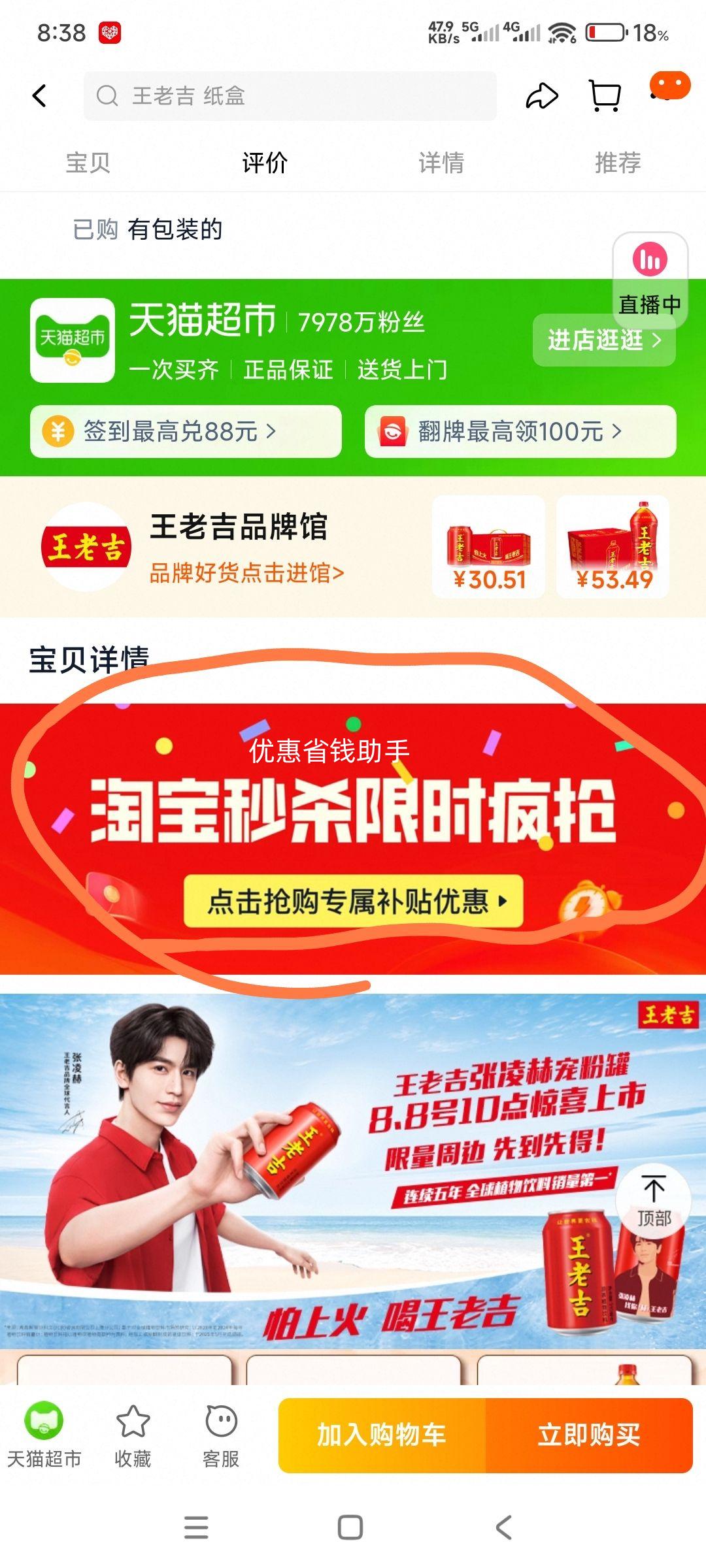
Task: Jump to top with 顶部 button
Action: coord(653,1200)
